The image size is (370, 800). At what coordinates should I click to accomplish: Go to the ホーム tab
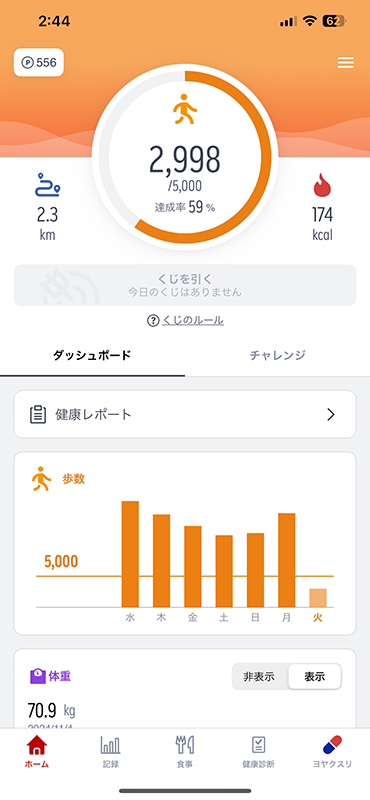37,752
